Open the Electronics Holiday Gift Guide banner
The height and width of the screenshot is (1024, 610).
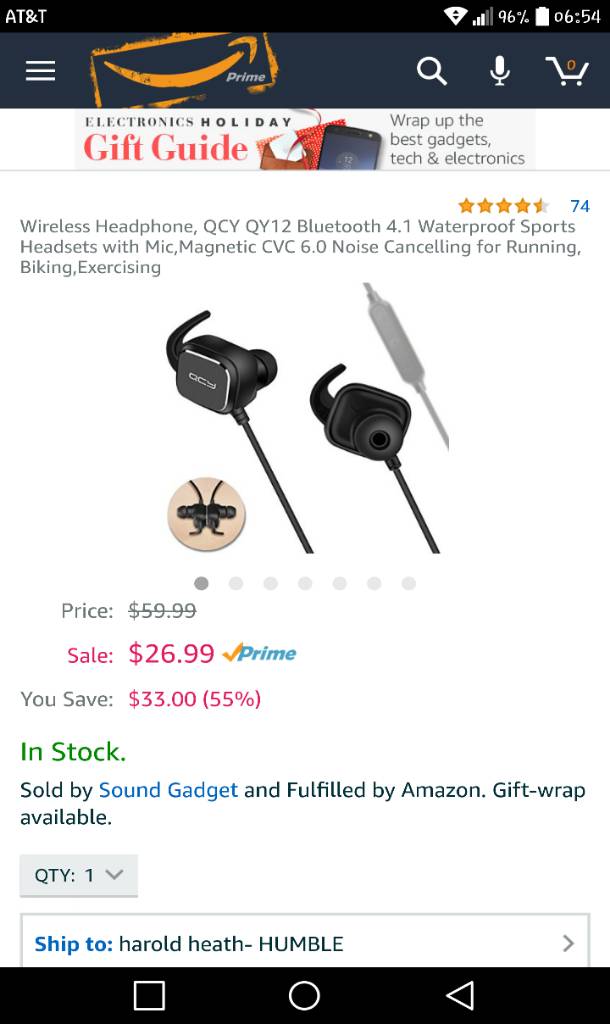pyautogui.click(x=305, y=140)
